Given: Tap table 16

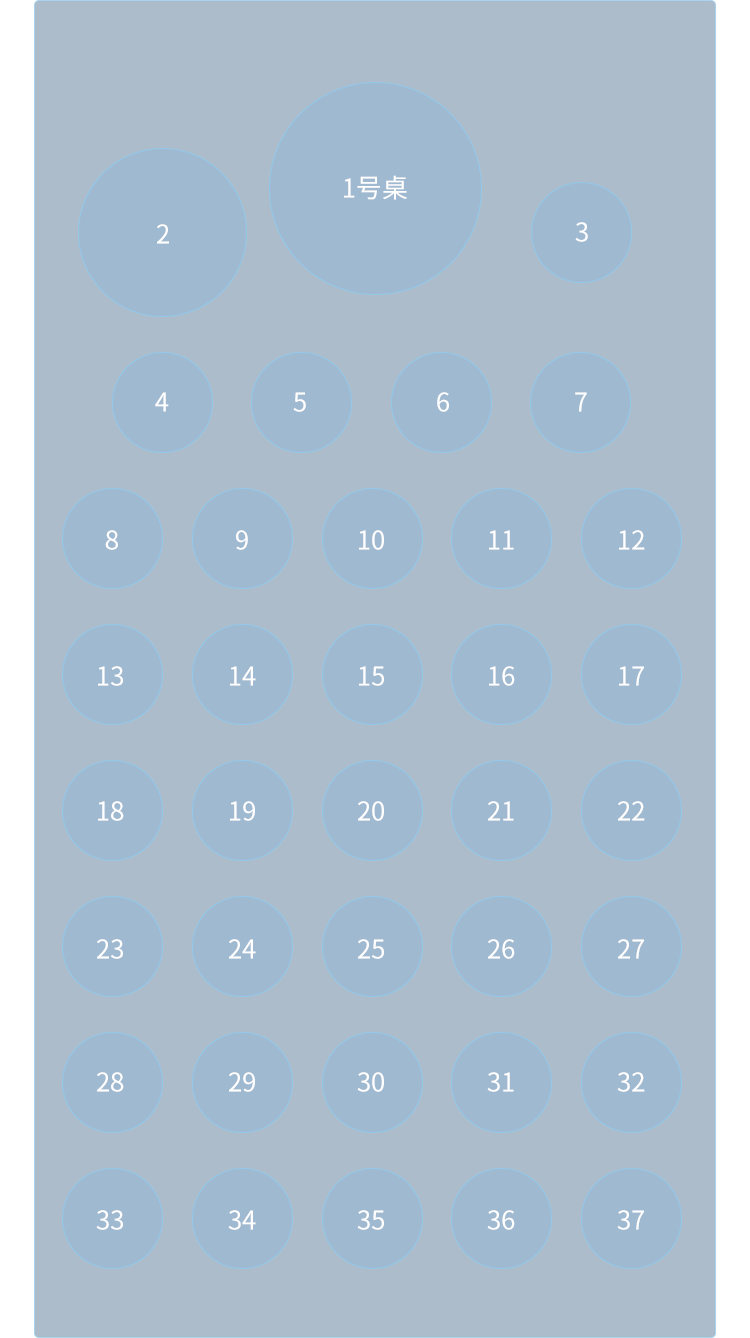Looking at the screenshot, I should (x=501, y=675).
